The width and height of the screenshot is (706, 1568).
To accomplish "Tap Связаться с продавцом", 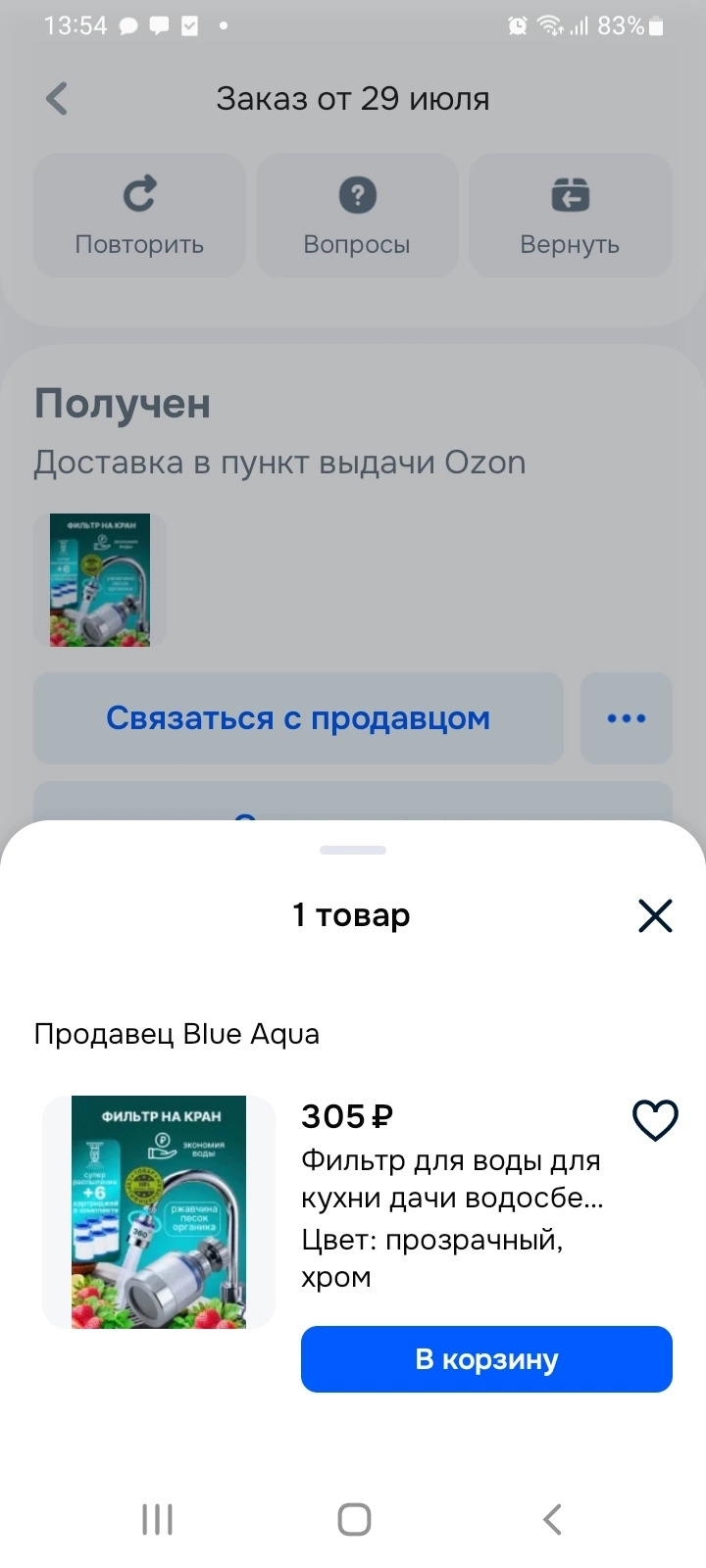I will click(298, 718).
